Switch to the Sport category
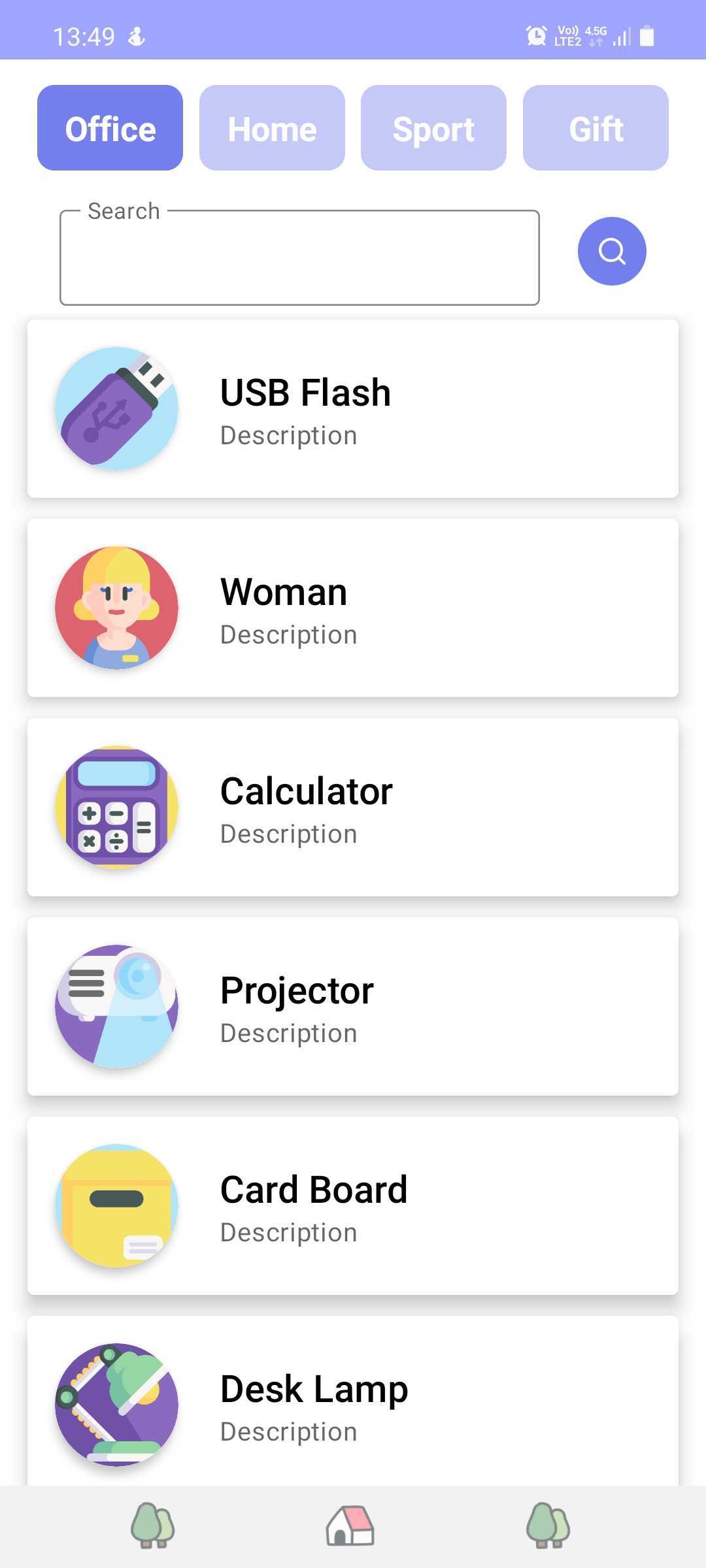706x1568 pixels. click(433, 128)
